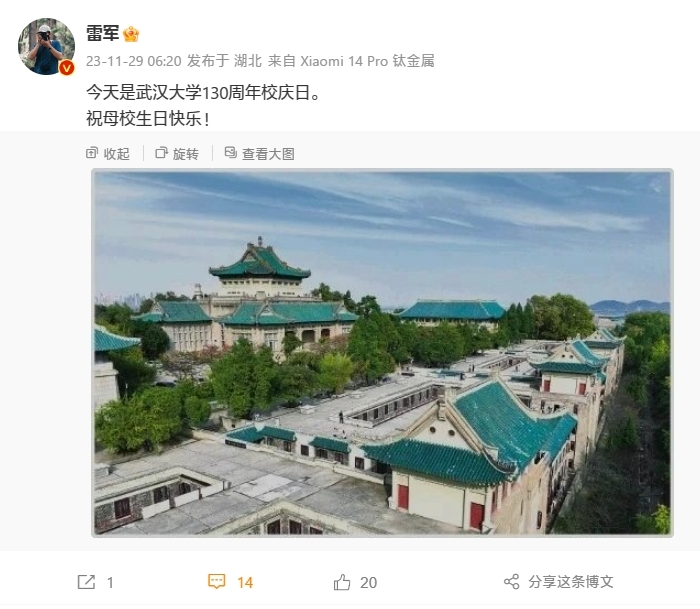This screenshot has height=609, width=700.
Task: Open 雷军's profile avatar
Action: tap(46, 46)
